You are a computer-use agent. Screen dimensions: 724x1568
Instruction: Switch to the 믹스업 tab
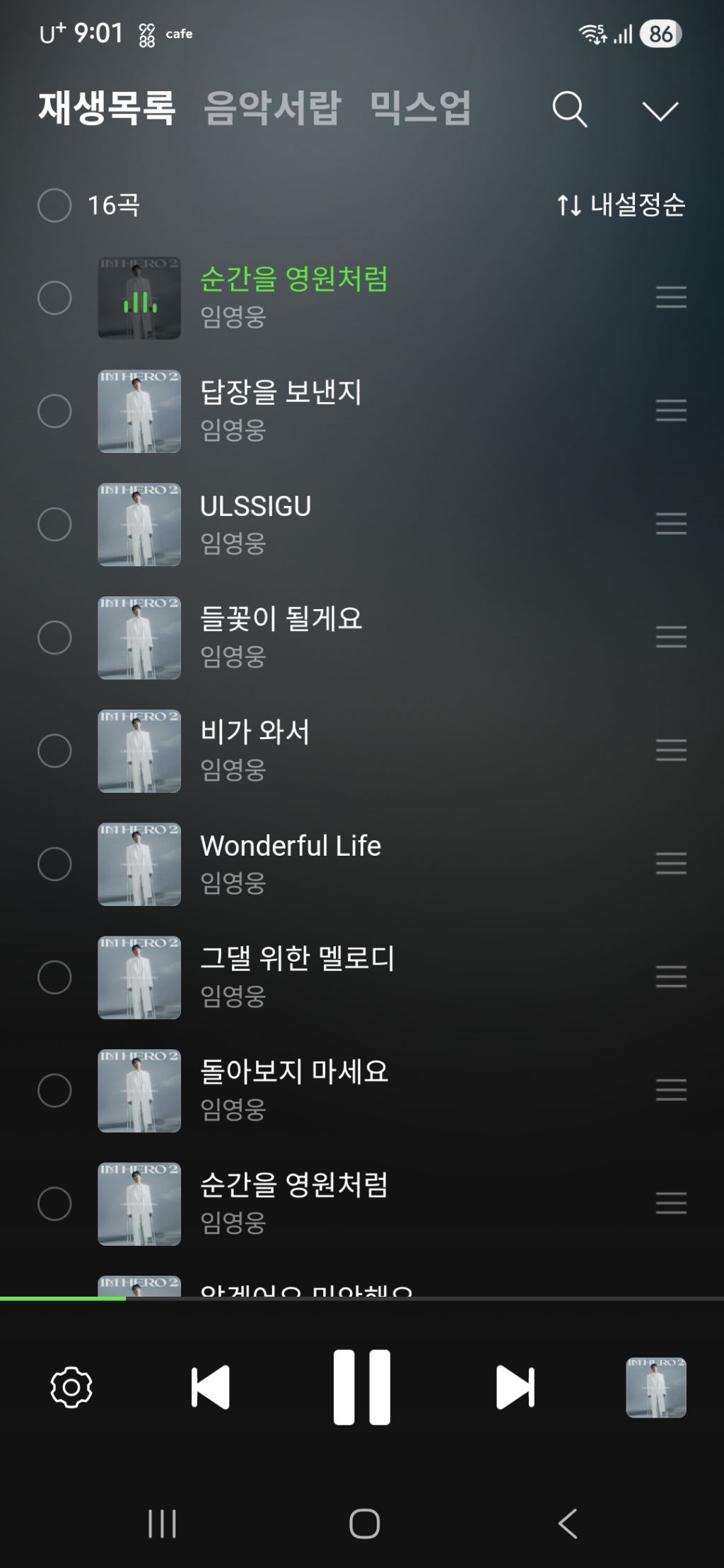pos(420,108)
